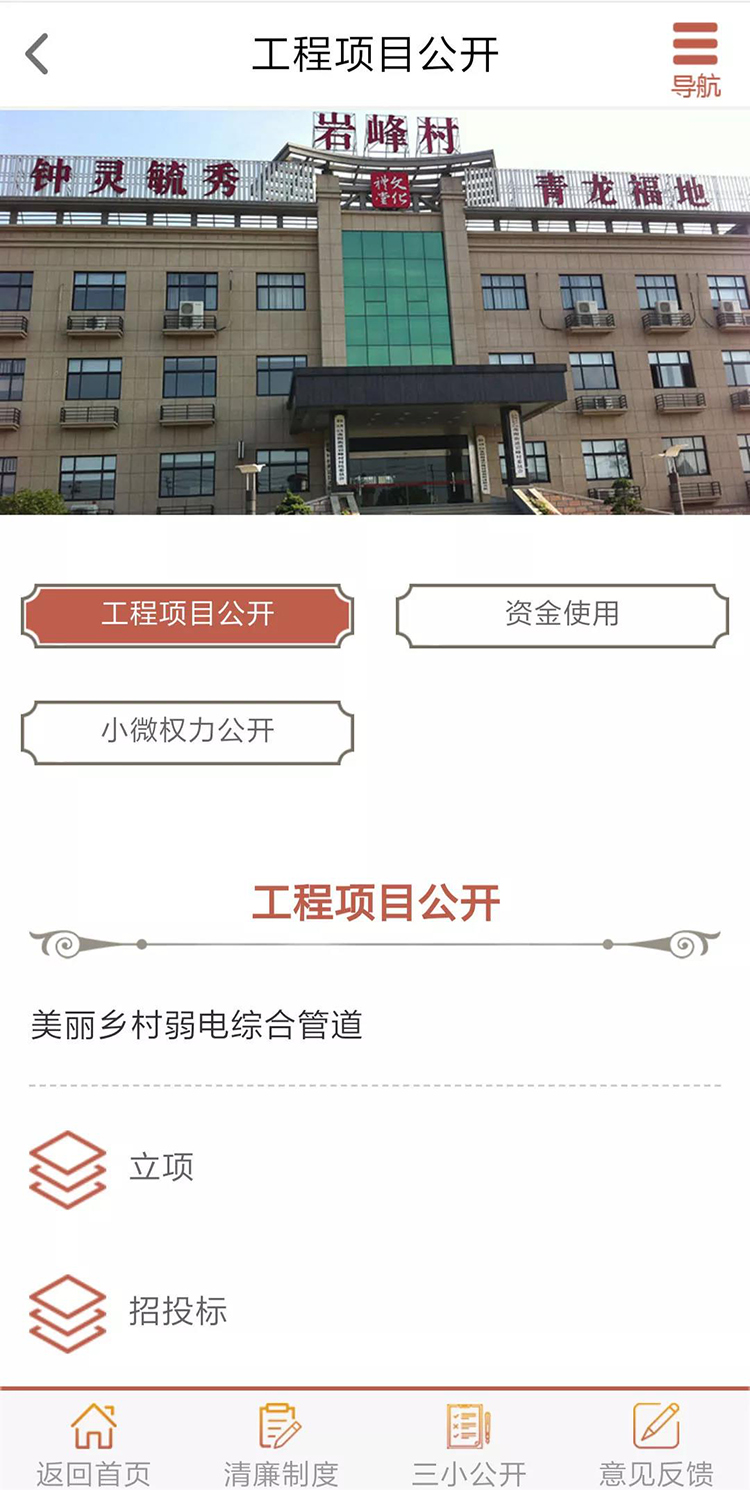Open the 立项 item

tap(160, 1168)
